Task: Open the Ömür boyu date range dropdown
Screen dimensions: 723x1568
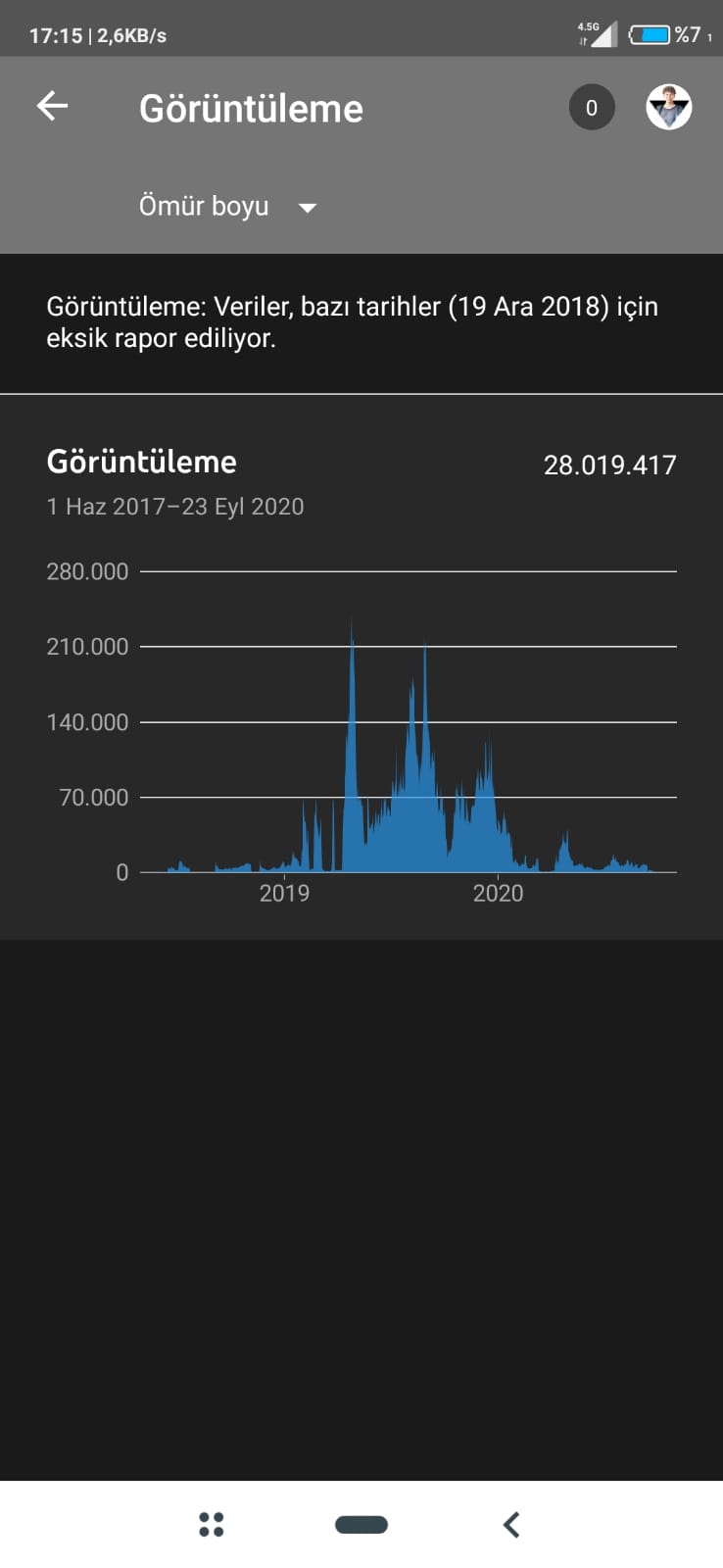Action: pyautogui.click(x=227, y=206)
